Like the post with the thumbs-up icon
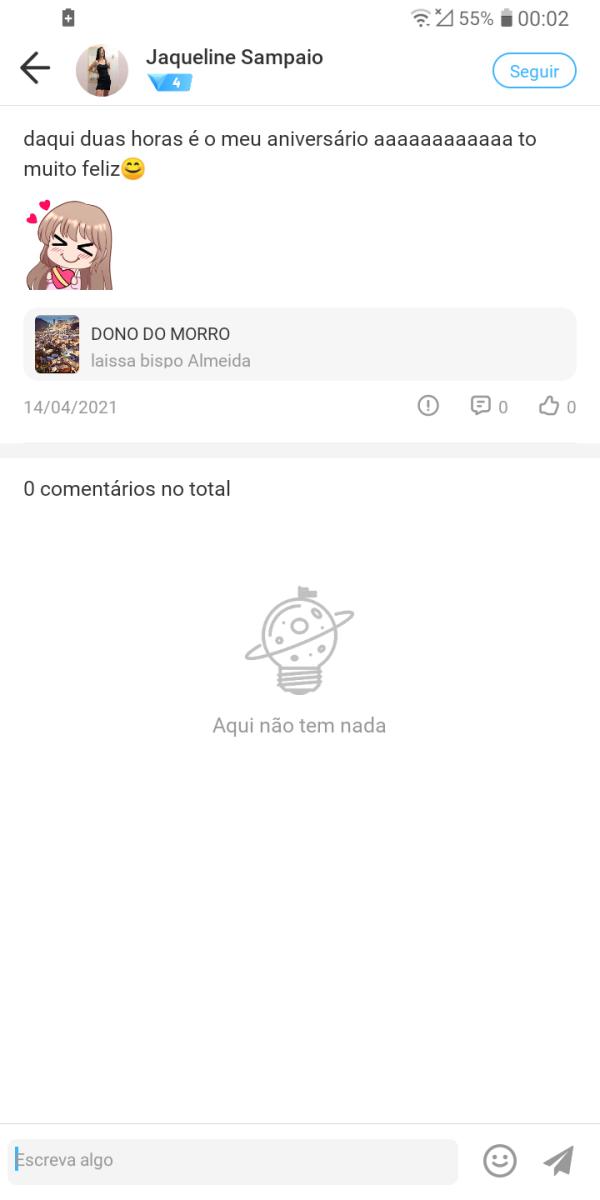The image size is (600, 1200). (x=549, y=406)
